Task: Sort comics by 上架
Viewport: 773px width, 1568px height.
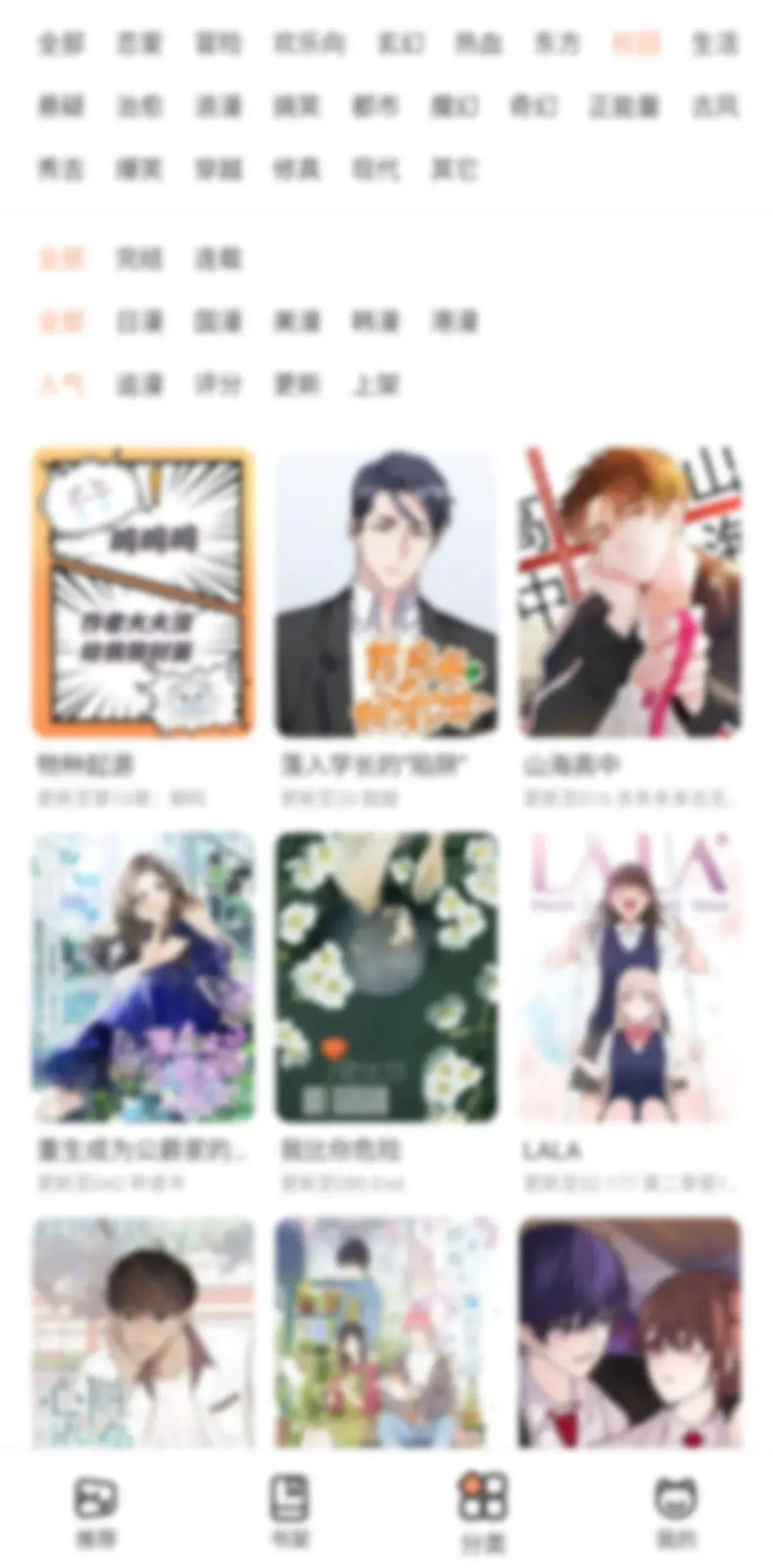Action: coord(375,386)
